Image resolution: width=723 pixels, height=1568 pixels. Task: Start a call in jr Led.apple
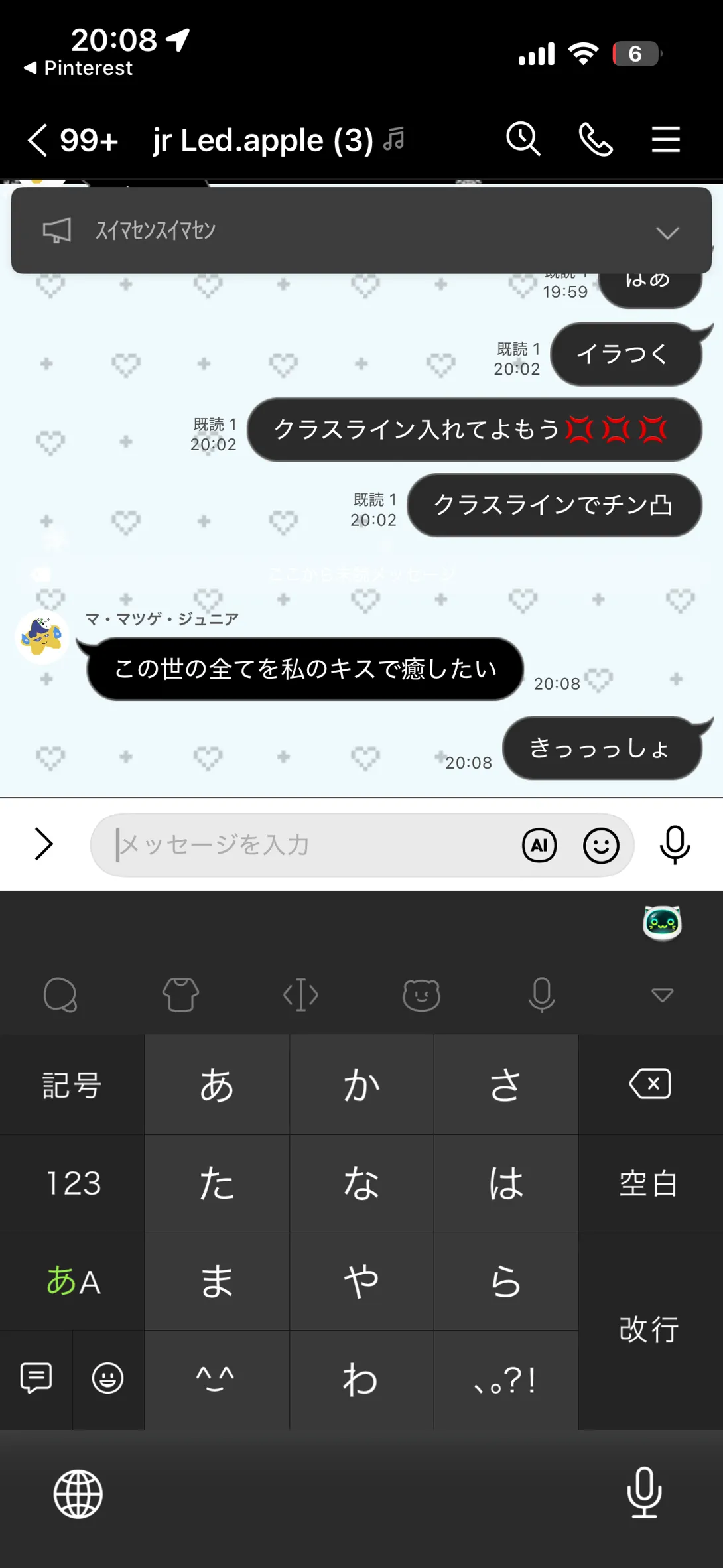coord(595,139)
